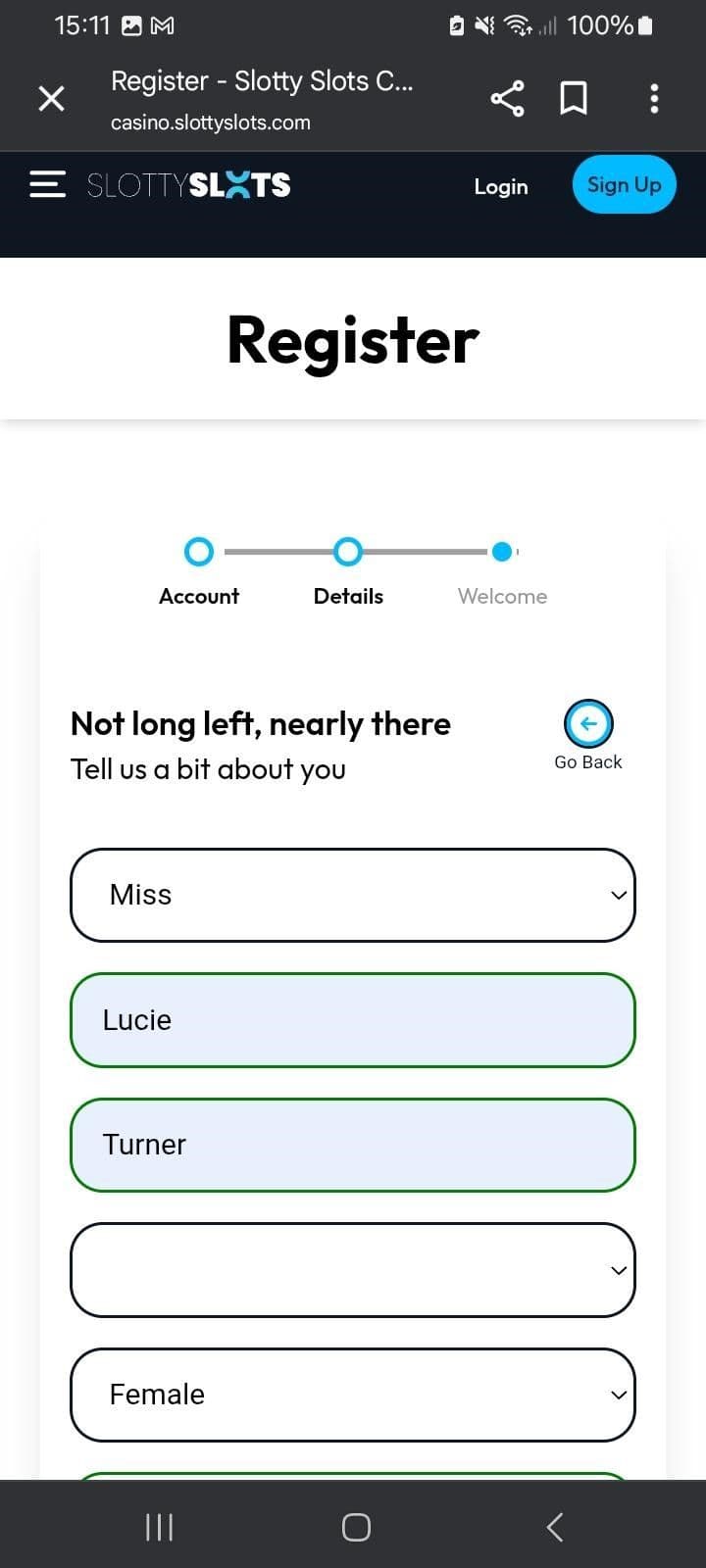Viewport: 706px width, 1568px height.
Task: Edit the last name field Turner
Action: 353,1145
